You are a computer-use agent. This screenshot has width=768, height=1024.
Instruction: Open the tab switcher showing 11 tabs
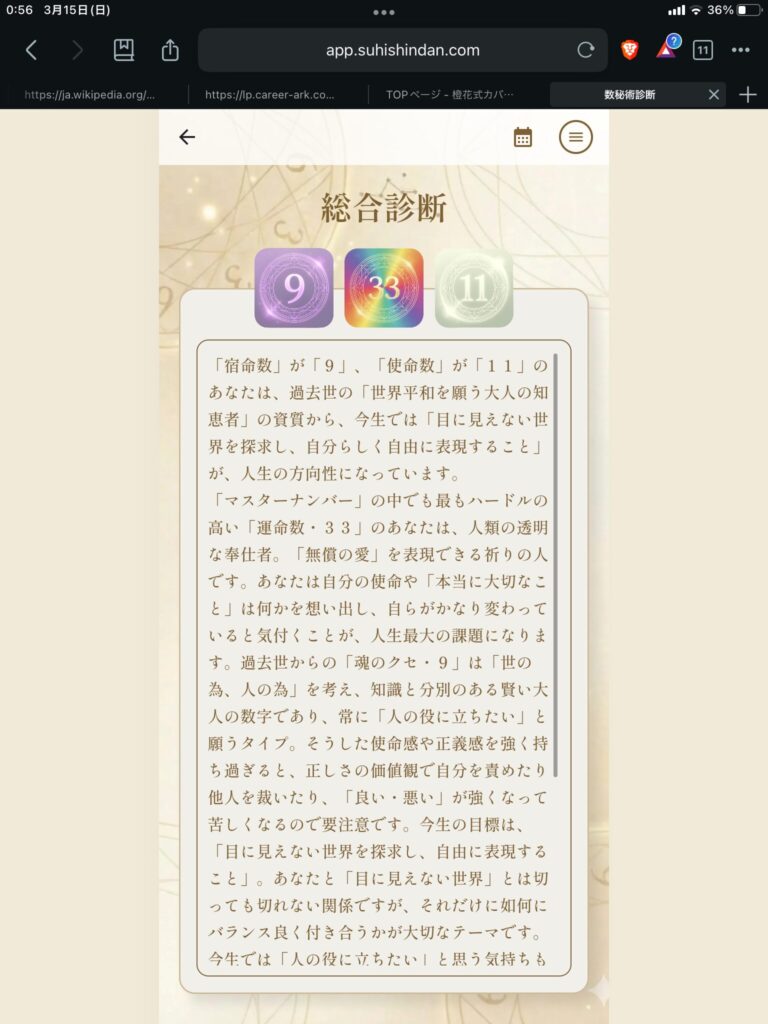pyautogui.click(x=703, y=50)
